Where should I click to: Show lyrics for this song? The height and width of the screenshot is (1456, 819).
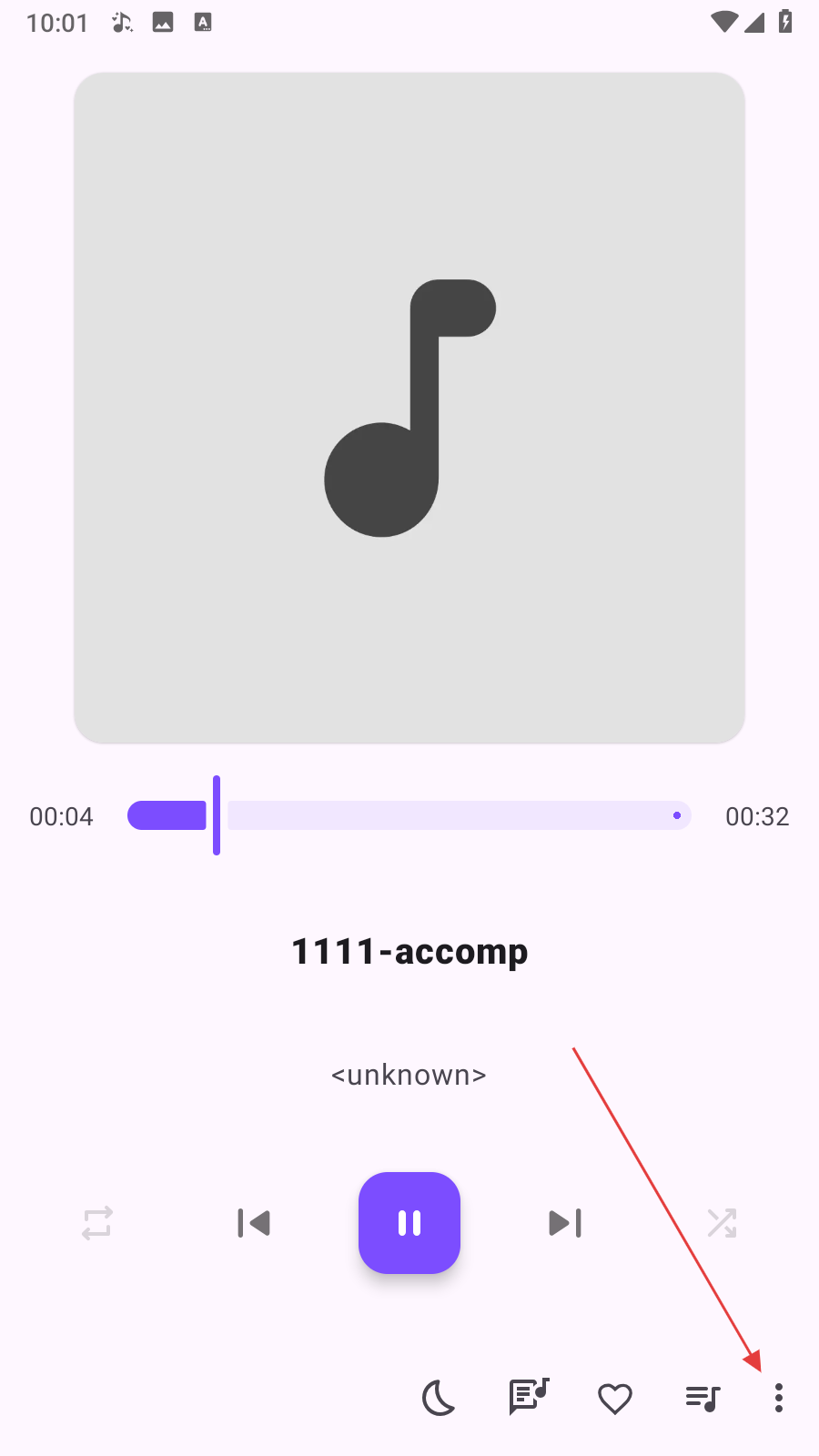(528, 1397)
